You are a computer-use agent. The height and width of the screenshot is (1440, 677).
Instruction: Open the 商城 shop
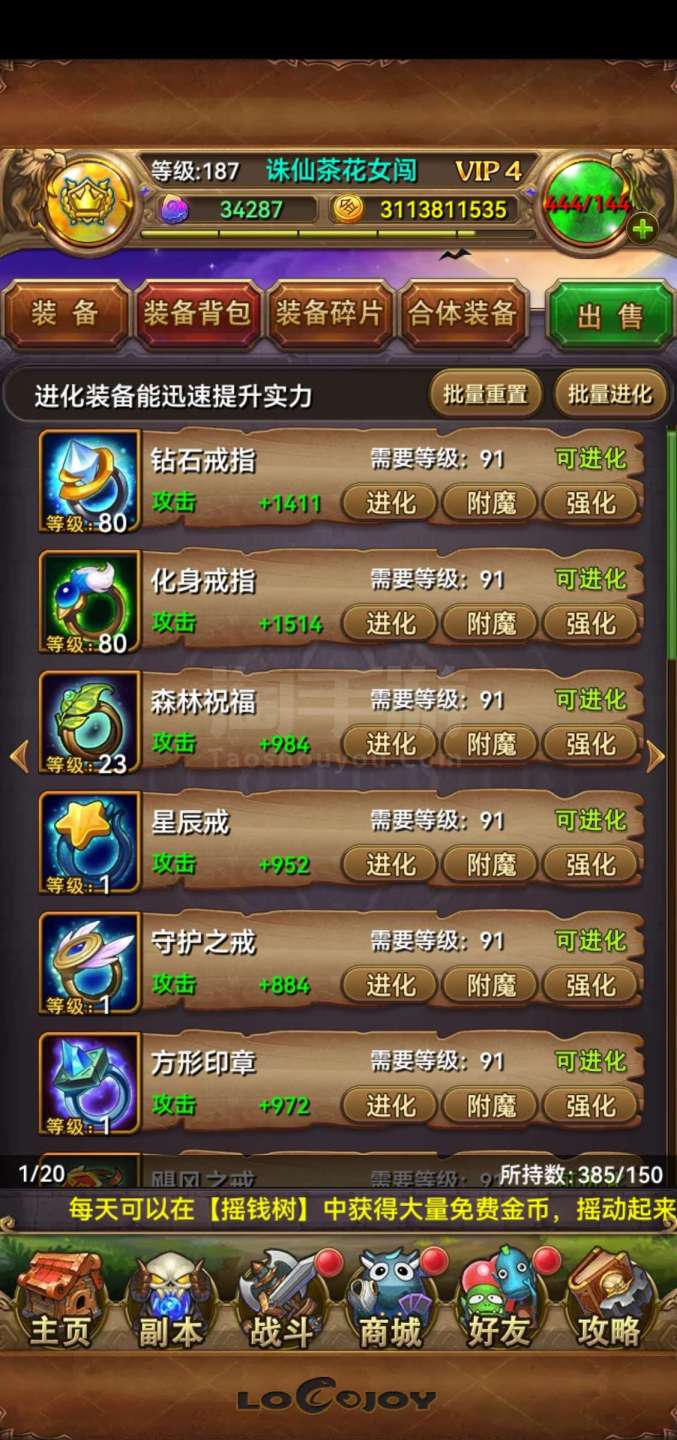coord(391,1300)
